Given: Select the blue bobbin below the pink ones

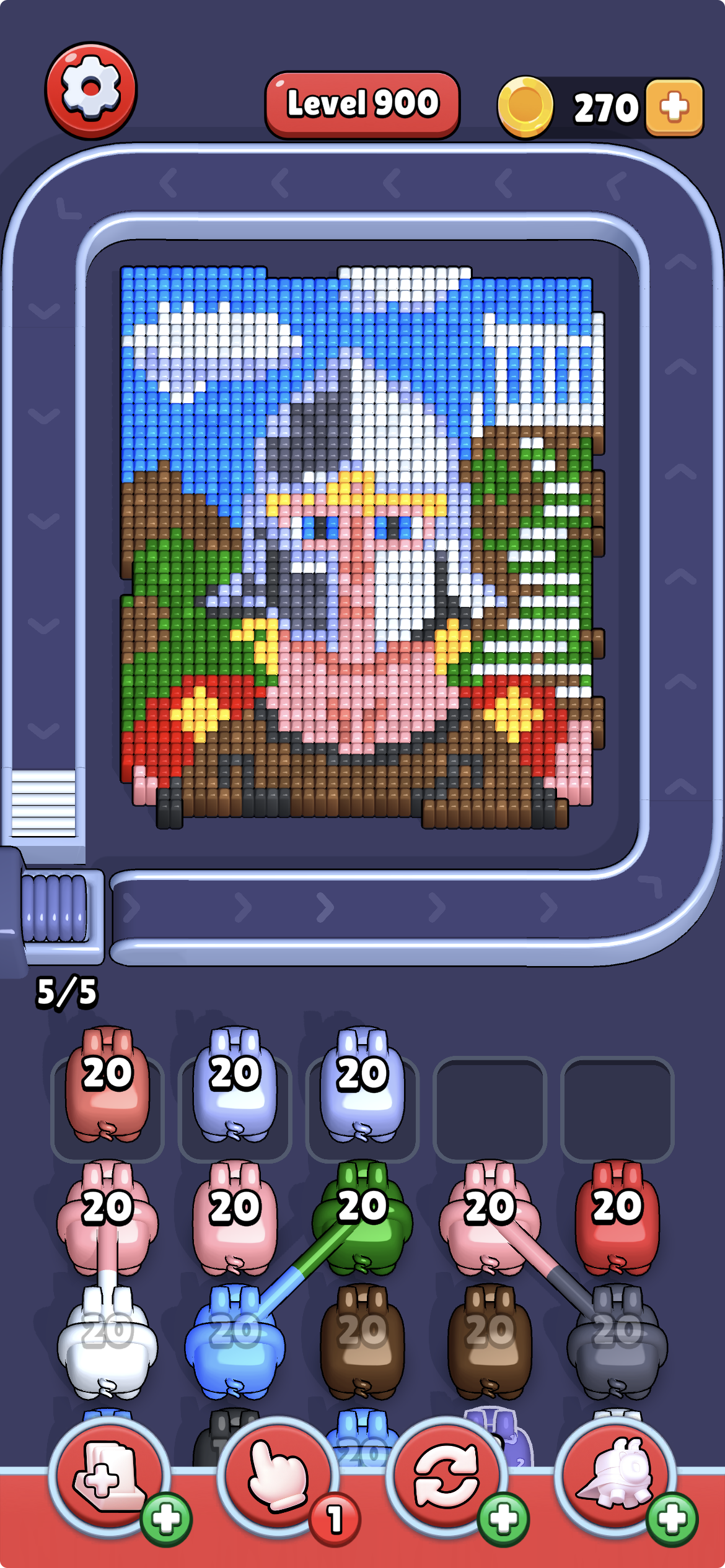Looking at the screenshot, I should pos(235,1353).
